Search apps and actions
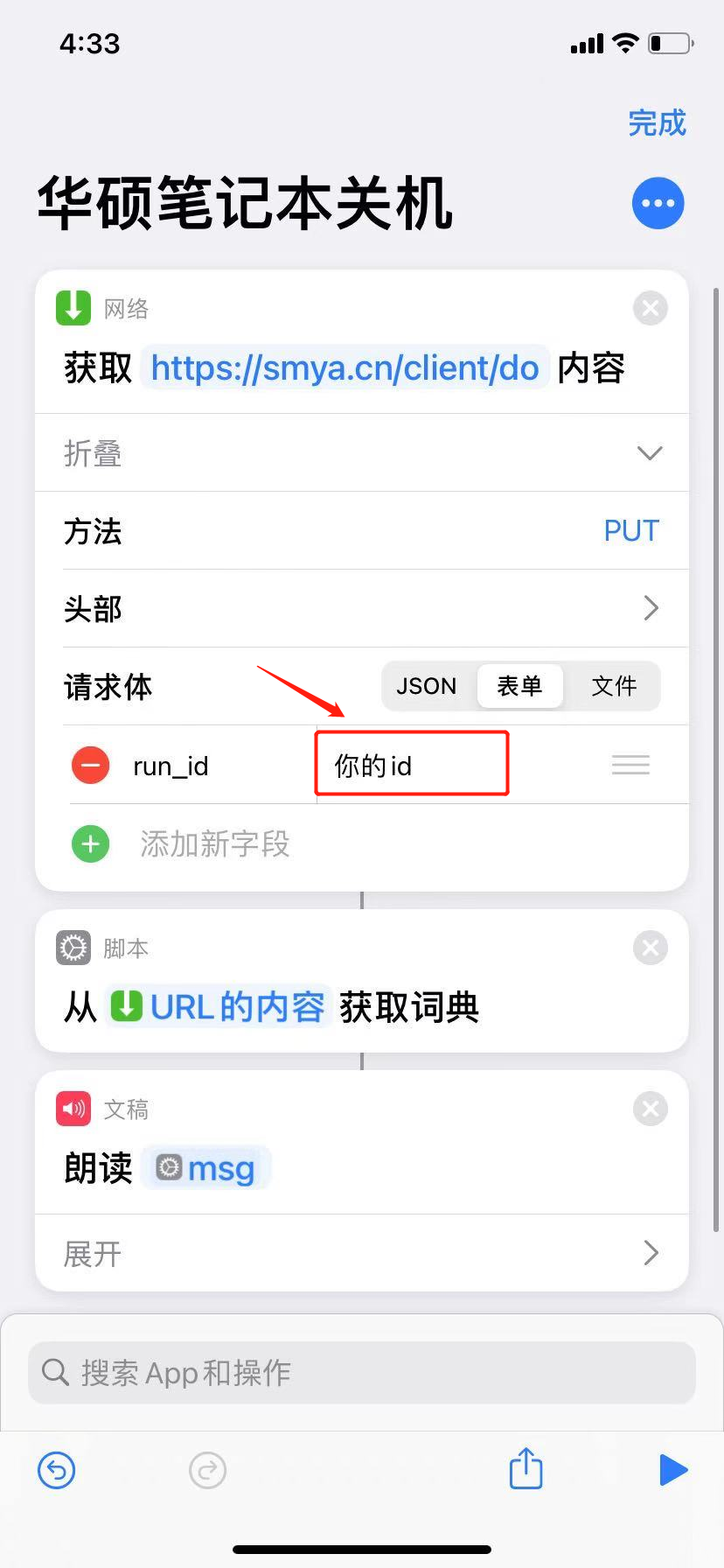 (362, 1372)
